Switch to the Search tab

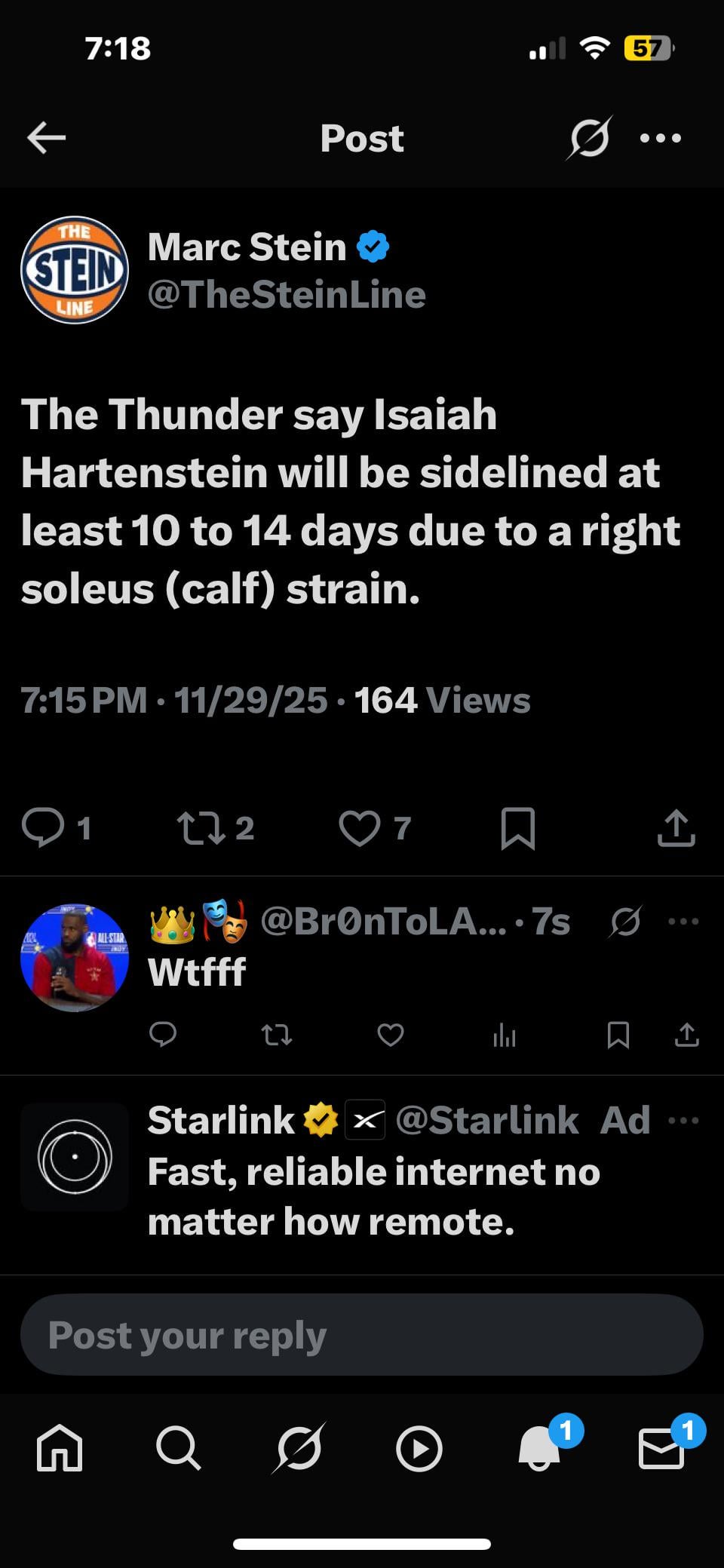point(179,1448)
